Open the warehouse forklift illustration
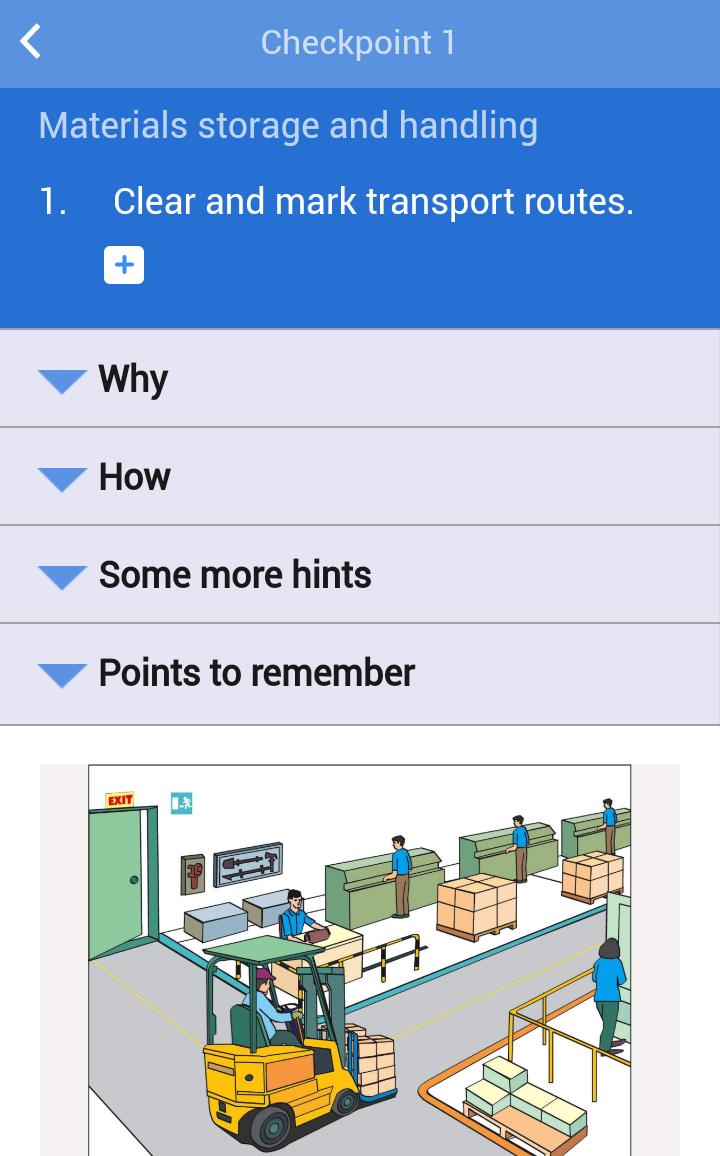Screen dimensions: 720x1156 point(360,960)
